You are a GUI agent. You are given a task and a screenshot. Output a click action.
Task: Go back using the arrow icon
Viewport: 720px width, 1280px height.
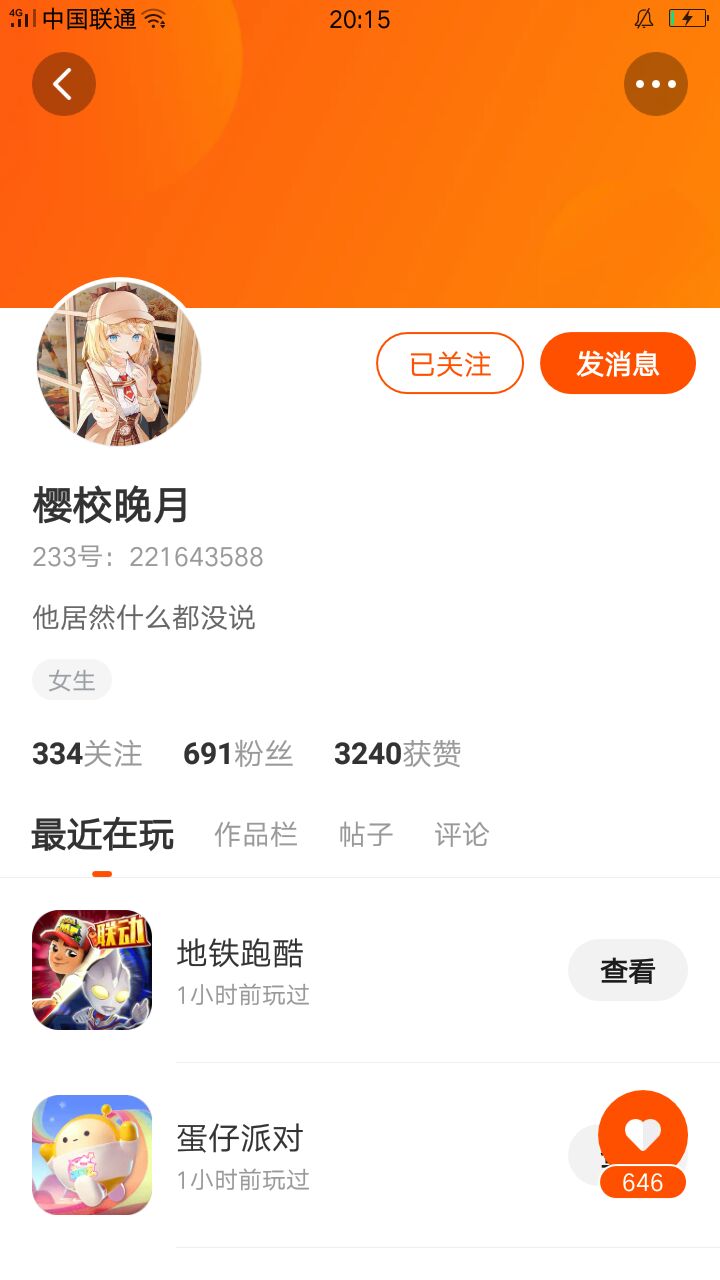pos(64,84)
